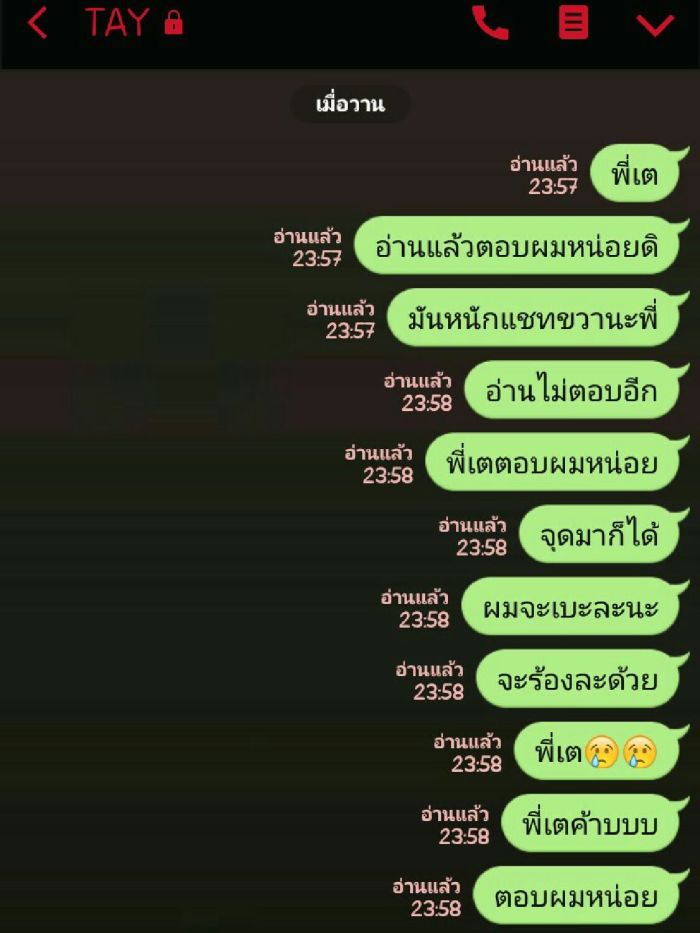Screen dimensions: 700x933
Task: Expand the chat options chevron menu
Action: [x=655, y=24]
